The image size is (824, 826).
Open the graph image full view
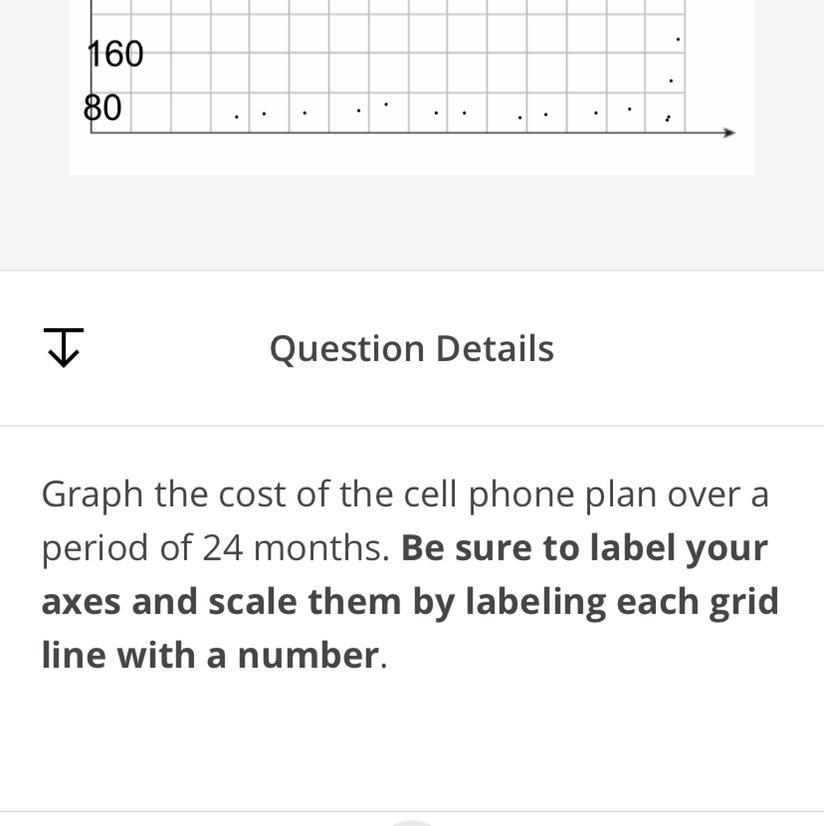pyautogui.click(x=410, y=80)
